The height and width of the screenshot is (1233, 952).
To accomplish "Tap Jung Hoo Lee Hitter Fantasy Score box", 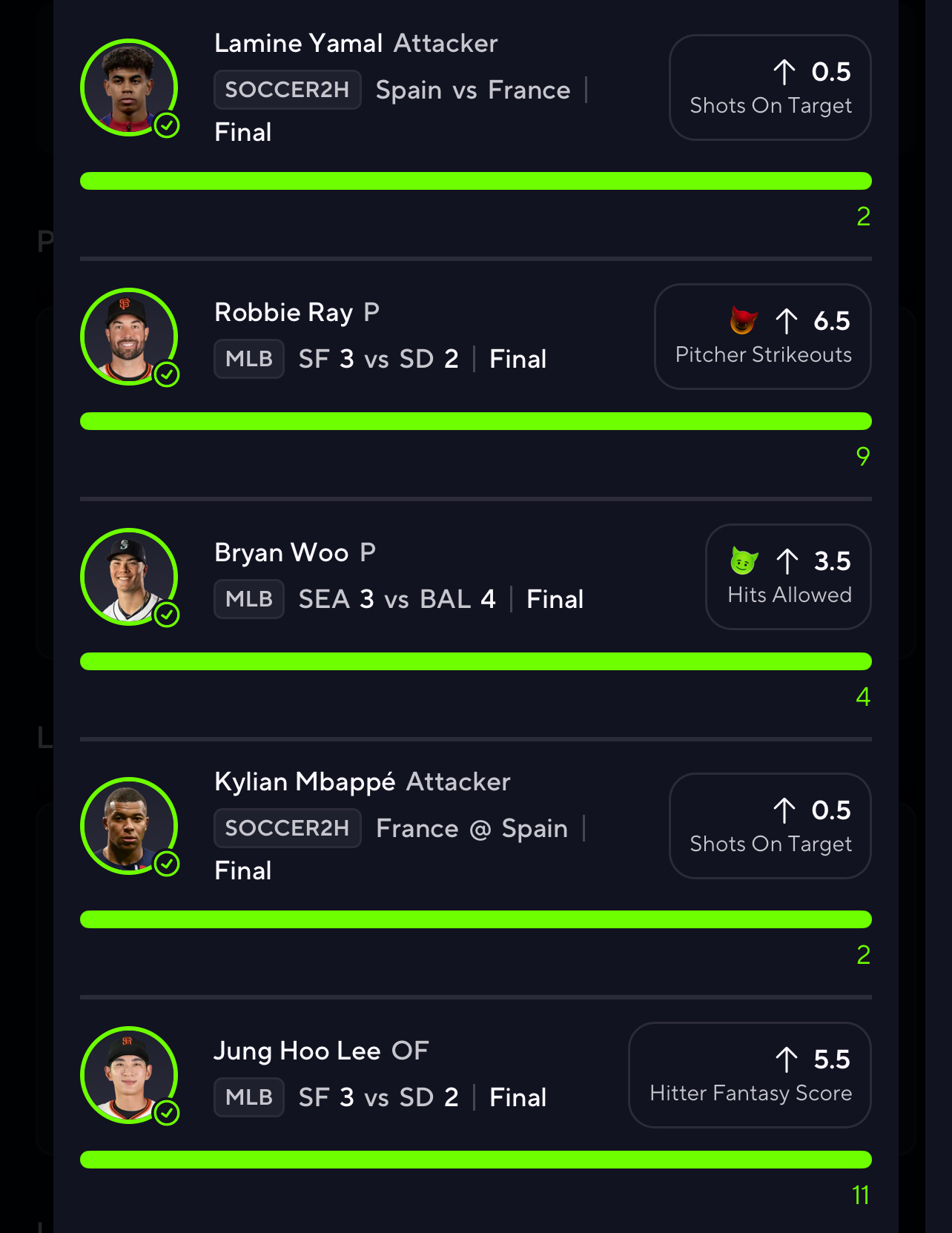I will [749, 1075].
